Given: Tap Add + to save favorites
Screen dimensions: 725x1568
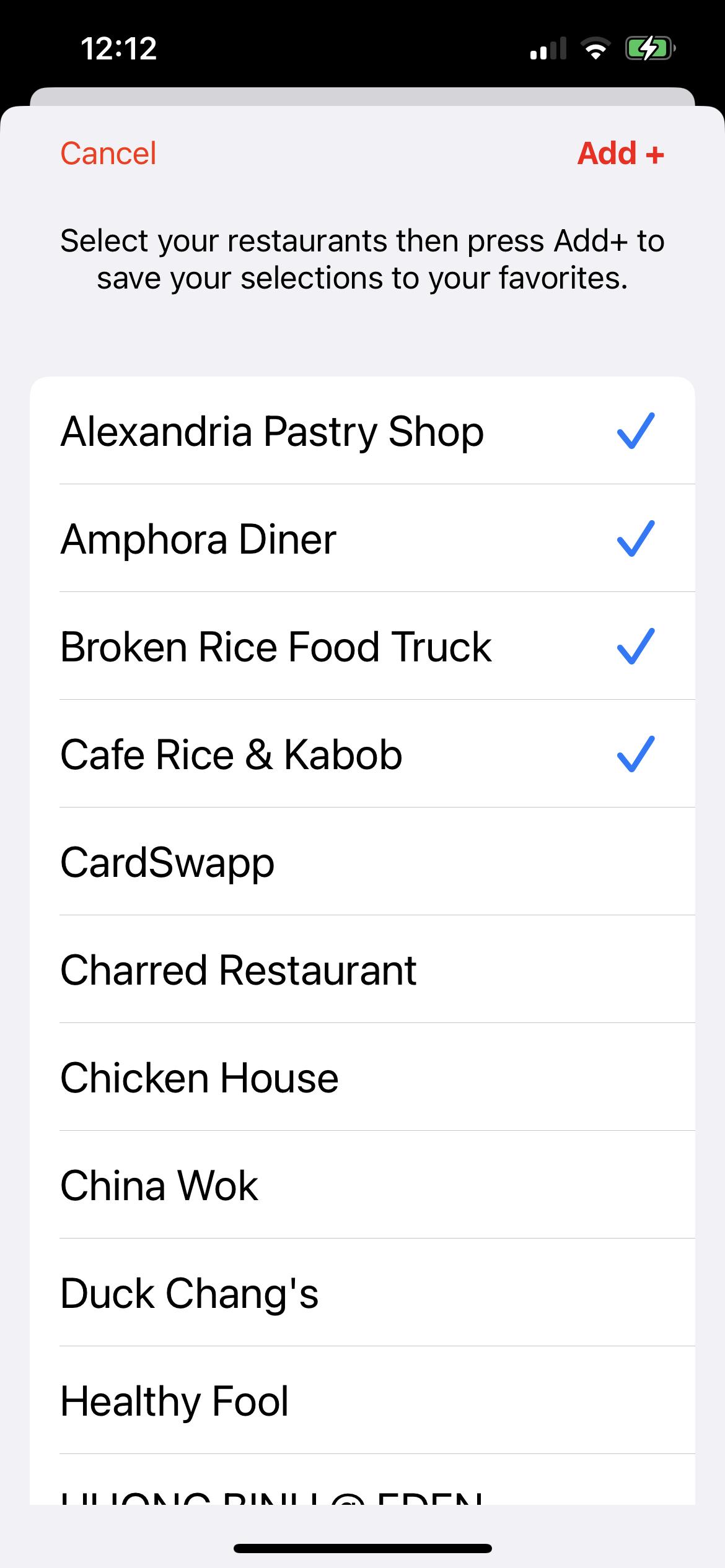Looking at the screenshot, I should pos(620,153).
